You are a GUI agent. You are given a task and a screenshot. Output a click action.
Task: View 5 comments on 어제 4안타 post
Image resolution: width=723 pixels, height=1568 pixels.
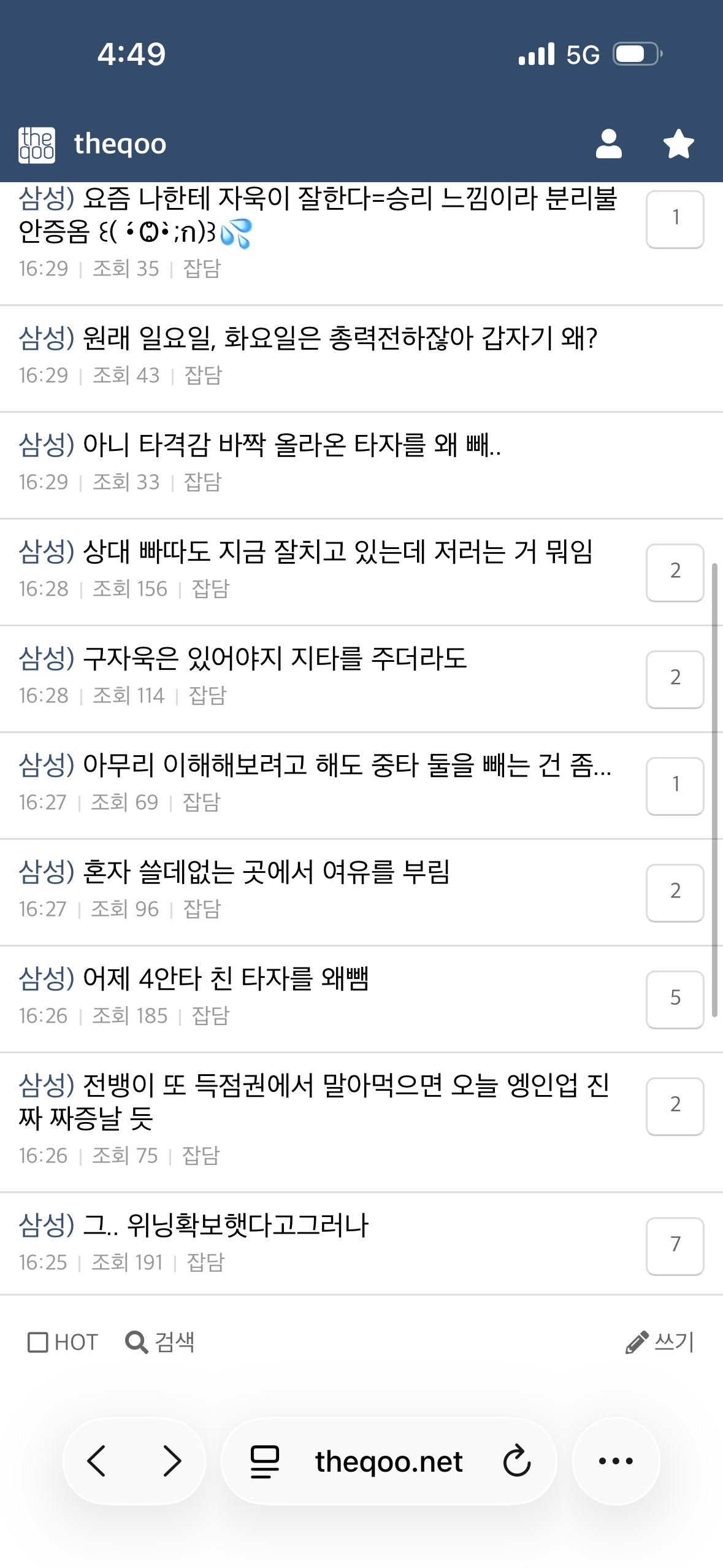tap(675, 999)
